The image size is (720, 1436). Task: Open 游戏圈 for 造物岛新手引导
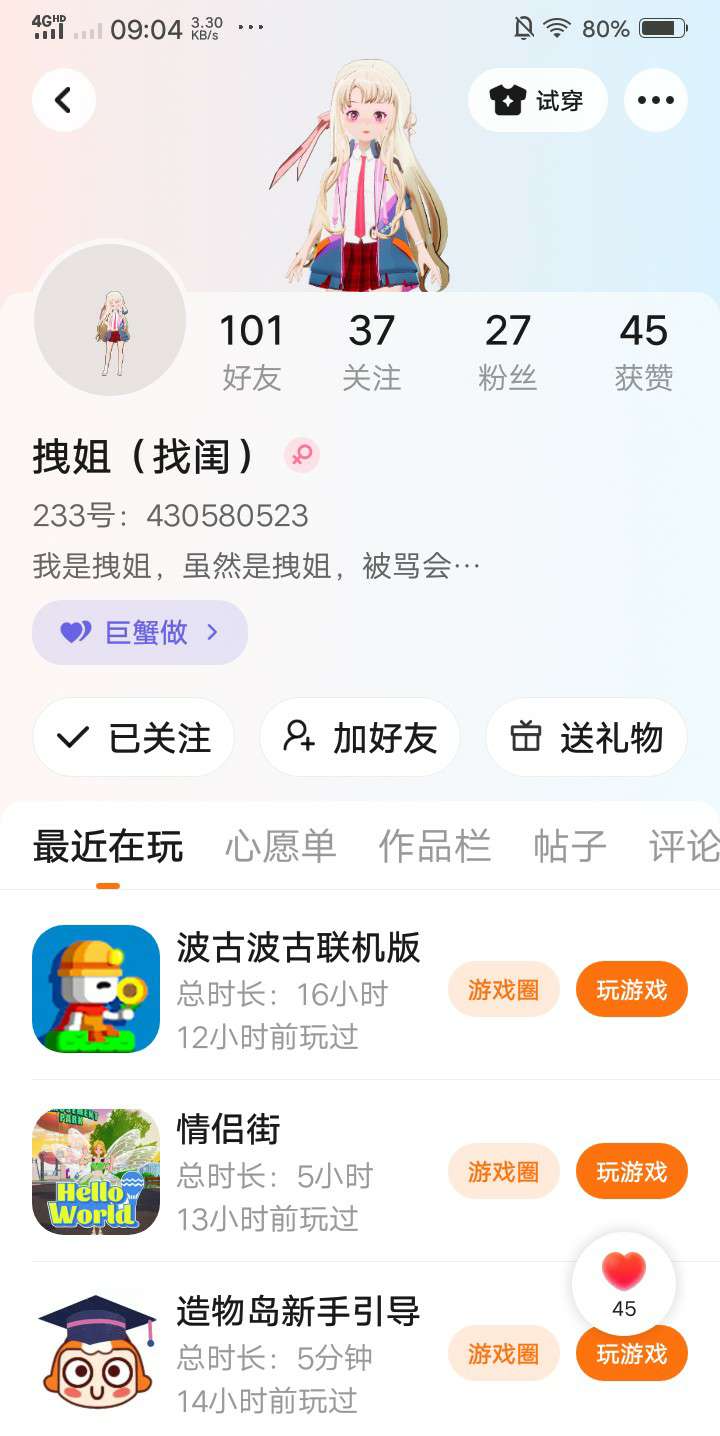click(503, 1354)
